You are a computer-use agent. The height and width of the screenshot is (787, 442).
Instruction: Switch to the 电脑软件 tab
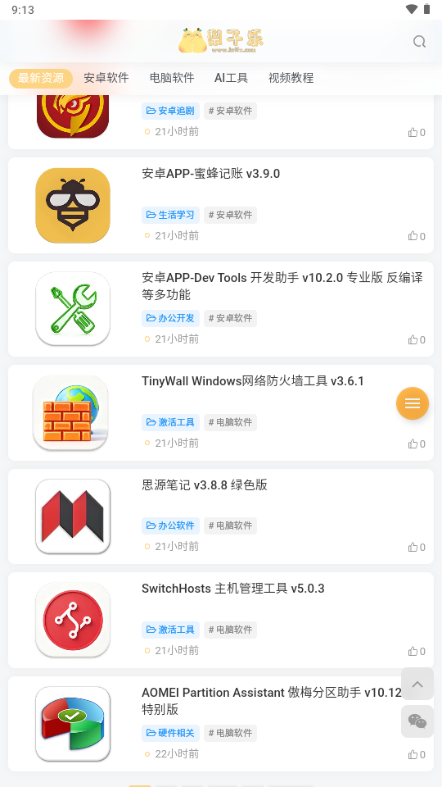click(172, 78)
